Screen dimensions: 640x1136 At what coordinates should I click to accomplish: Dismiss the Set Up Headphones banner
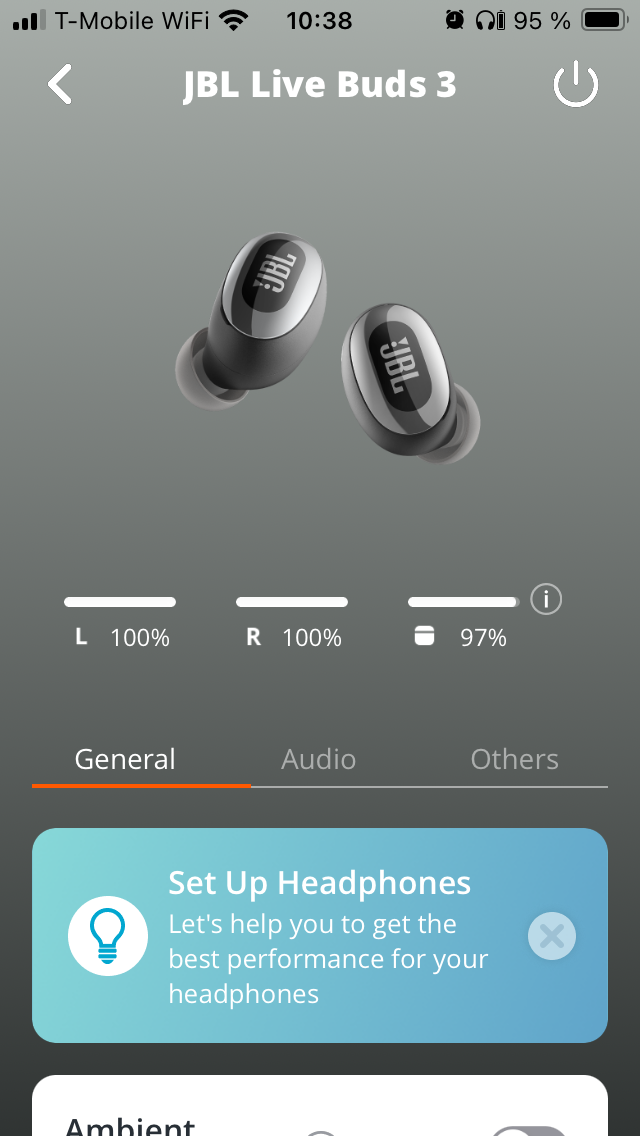pos(552,937)
